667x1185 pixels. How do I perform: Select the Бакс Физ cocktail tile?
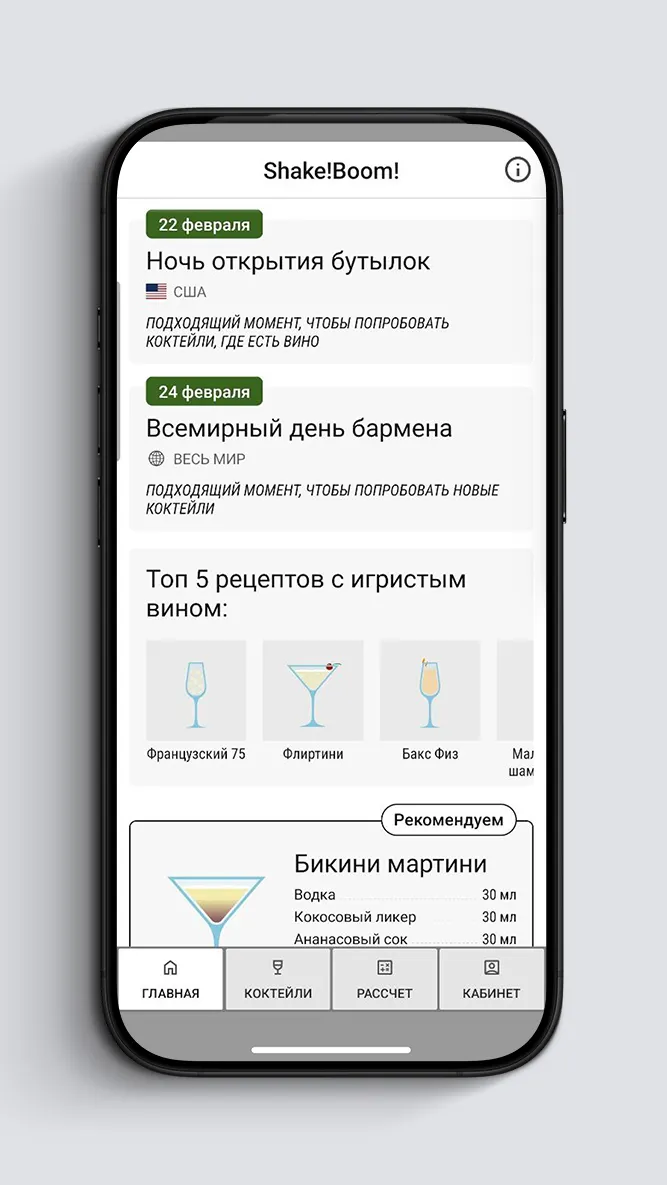click(x=430, y=701)
